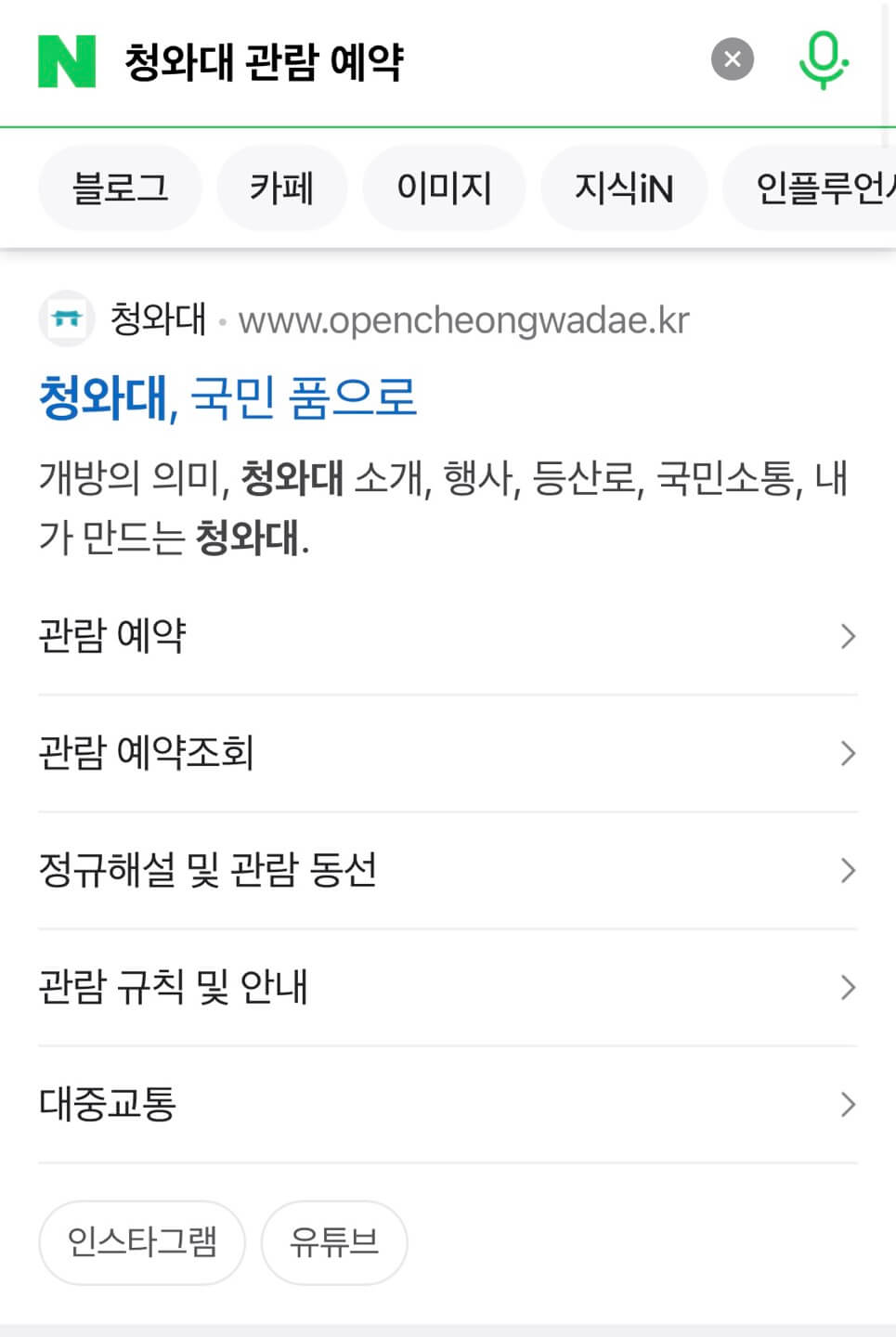Open the 이미지 search tab
Image resolution: width=896 pixels, height=1337 pixels.
pos(445,188)
